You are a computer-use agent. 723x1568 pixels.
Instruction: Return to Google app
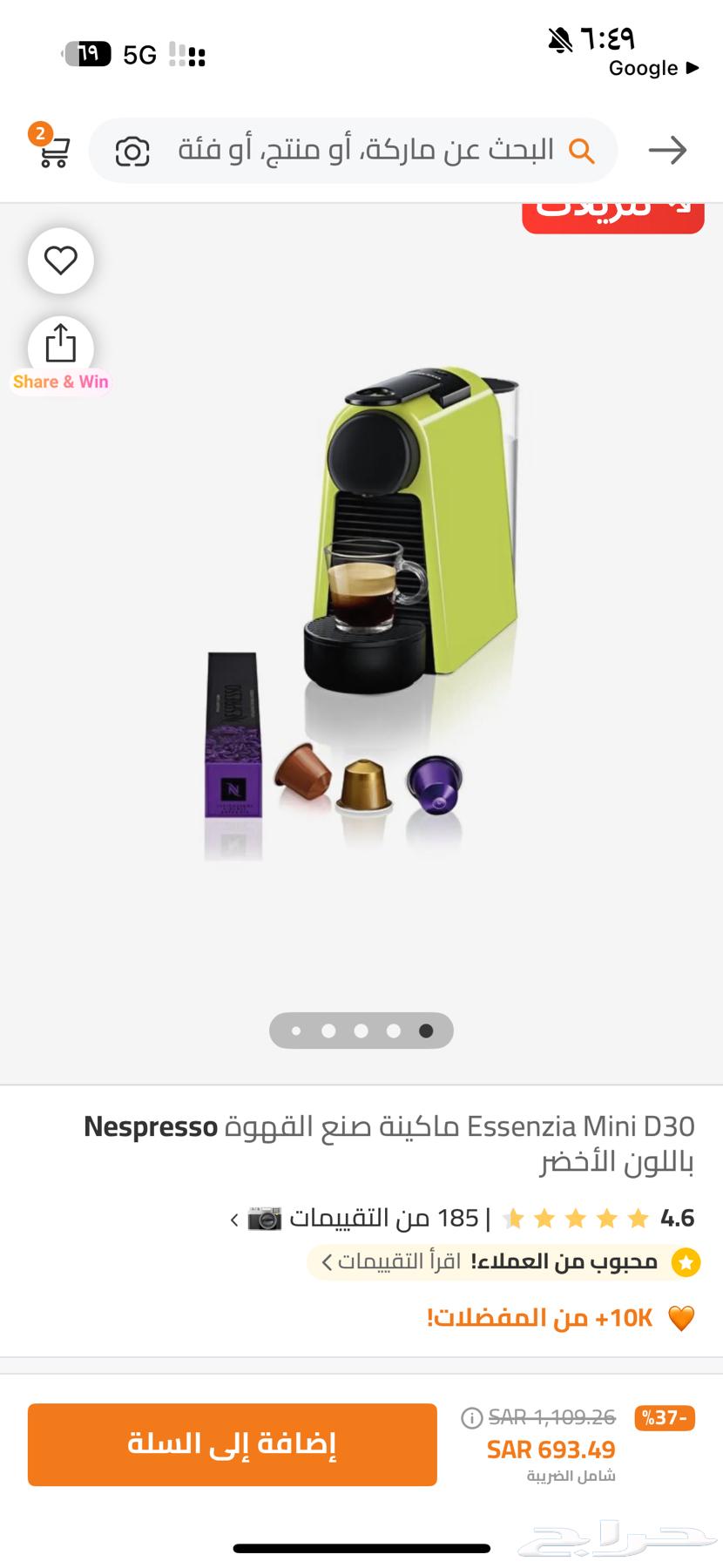point(653,68)
